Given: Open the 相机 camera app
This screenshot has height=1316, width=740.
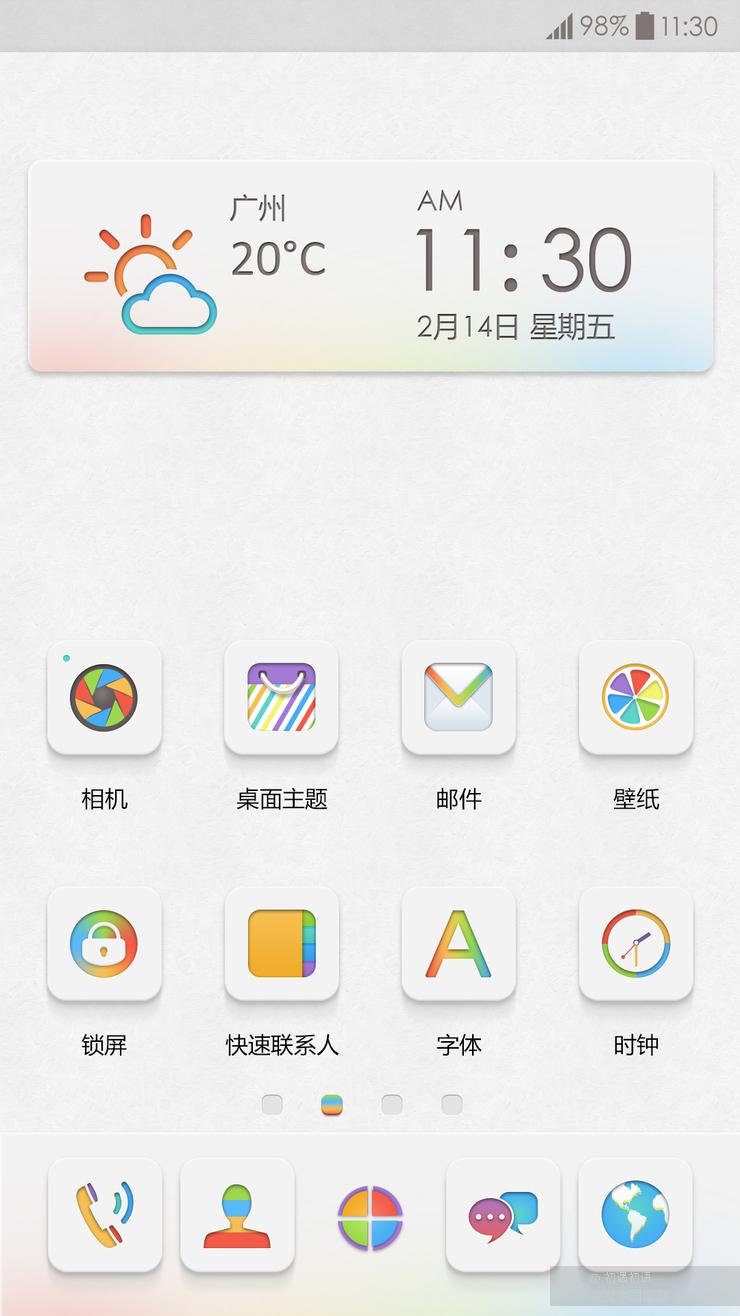Looking at the screenshot, I should point(104,697).
